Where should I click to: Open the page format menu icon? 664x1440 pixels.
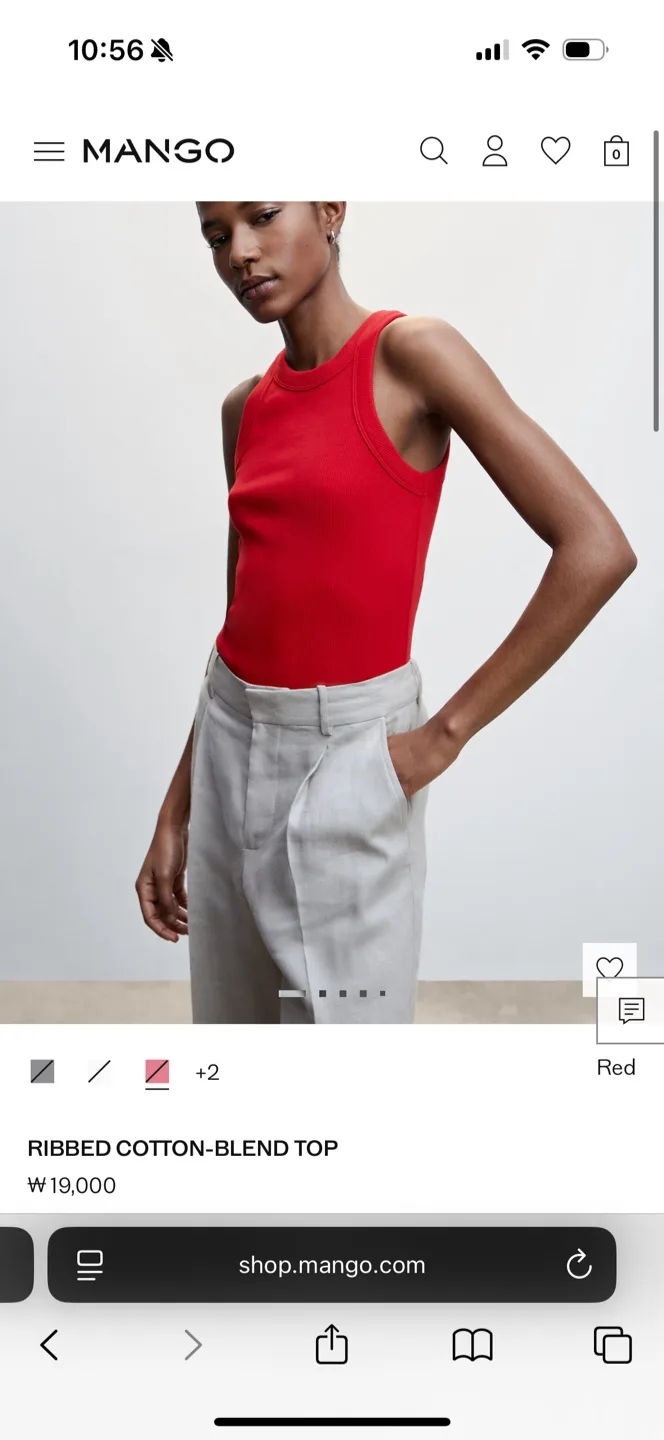(90, 1265)
